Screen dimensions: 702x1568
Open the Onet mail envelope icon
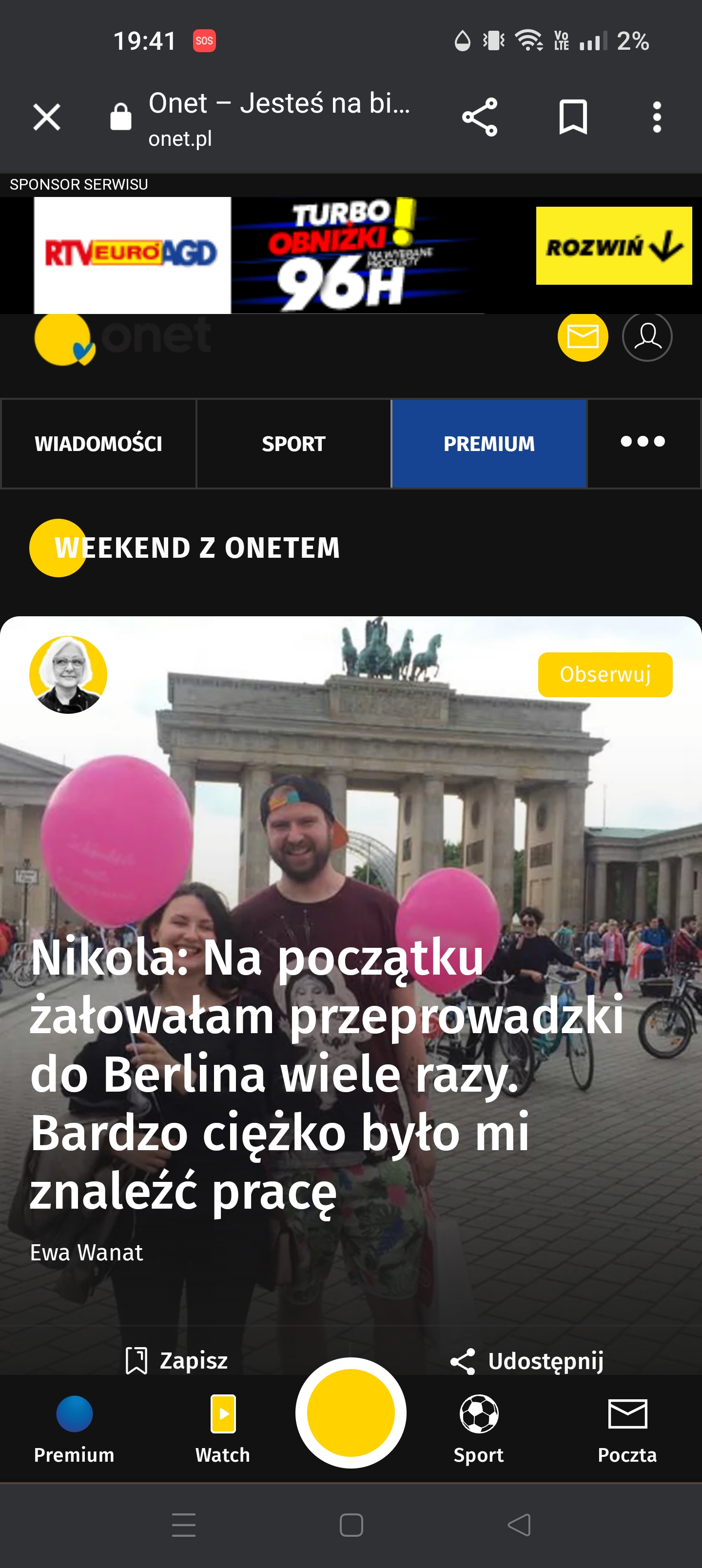[583, 336]
